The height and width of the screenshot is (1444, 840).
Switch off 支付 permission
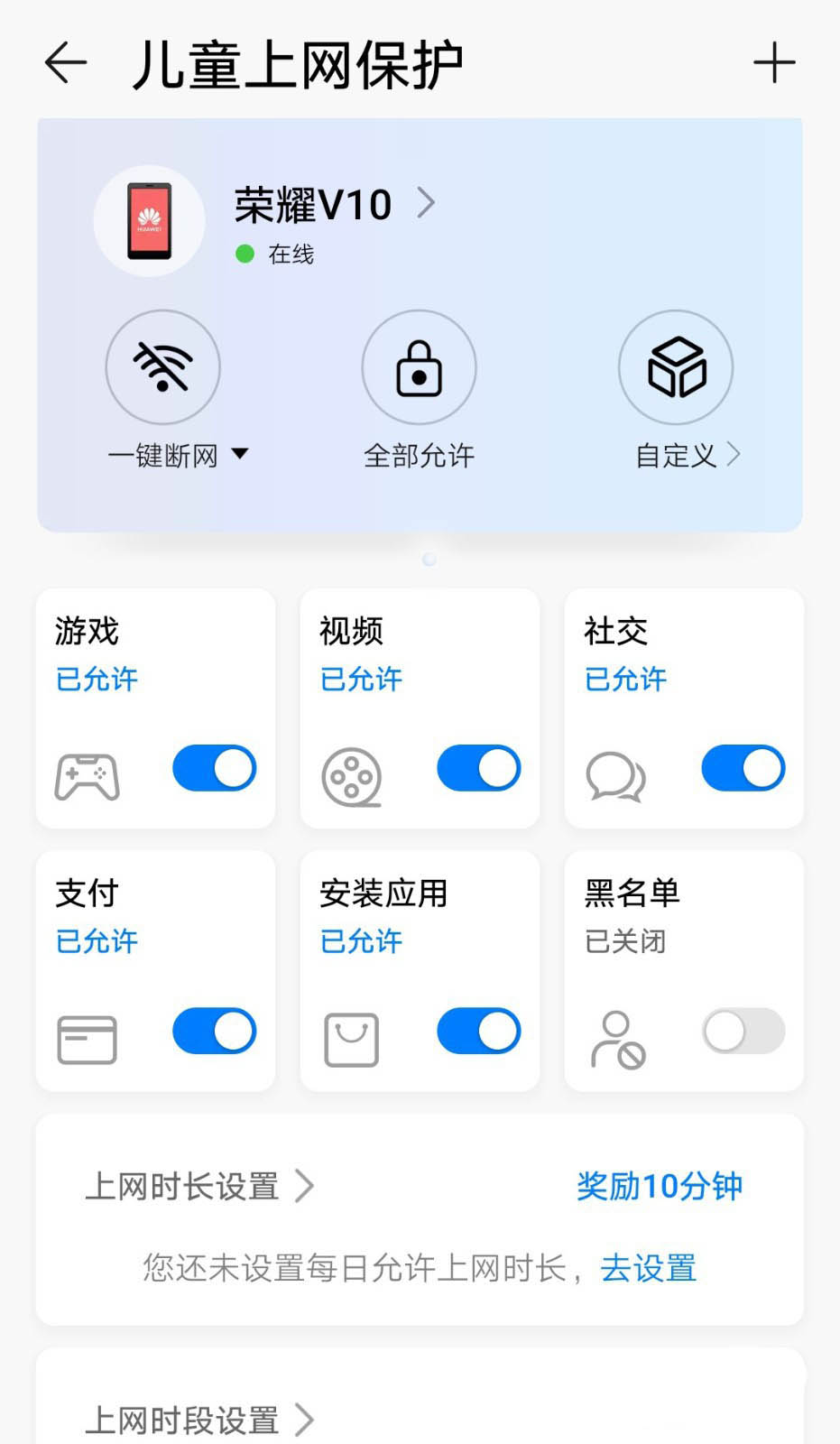coord(214,1031)
